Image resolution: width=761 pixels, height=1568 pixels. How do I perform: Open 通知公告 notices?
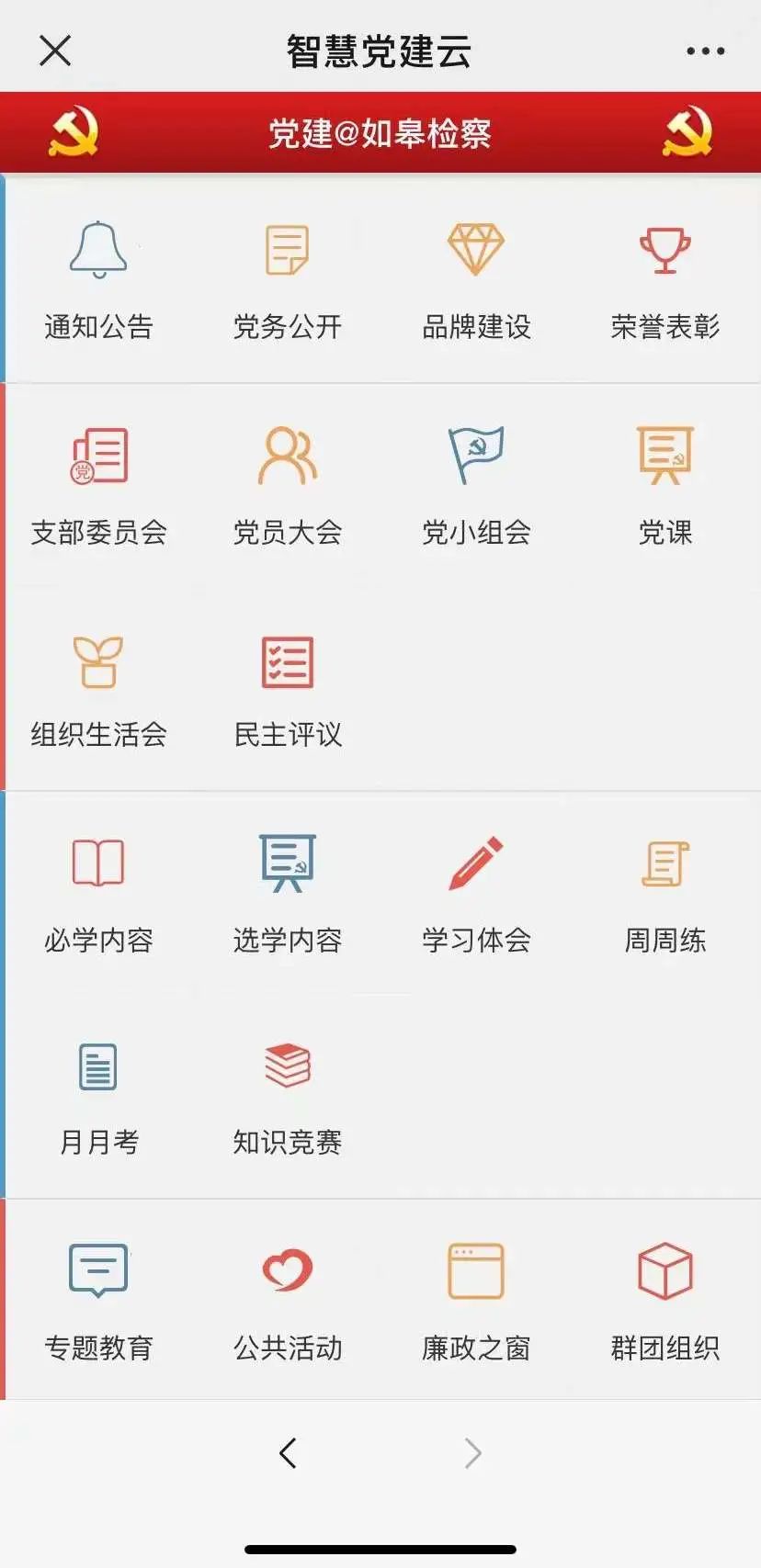click(98, 280)
